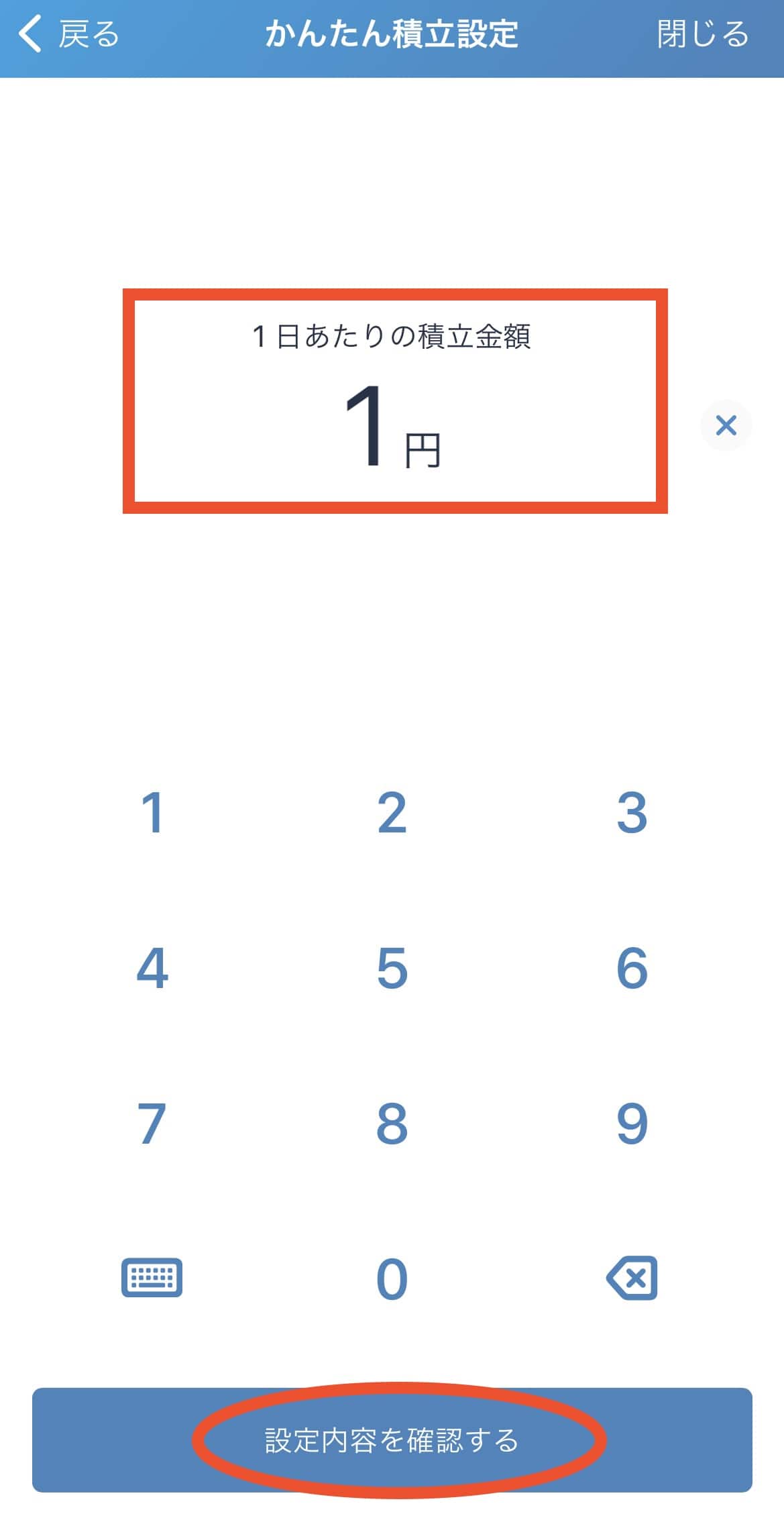Screen dimensions: 784x1524
Task: Go back with the 戻る button
Action: tap(69, 35)
